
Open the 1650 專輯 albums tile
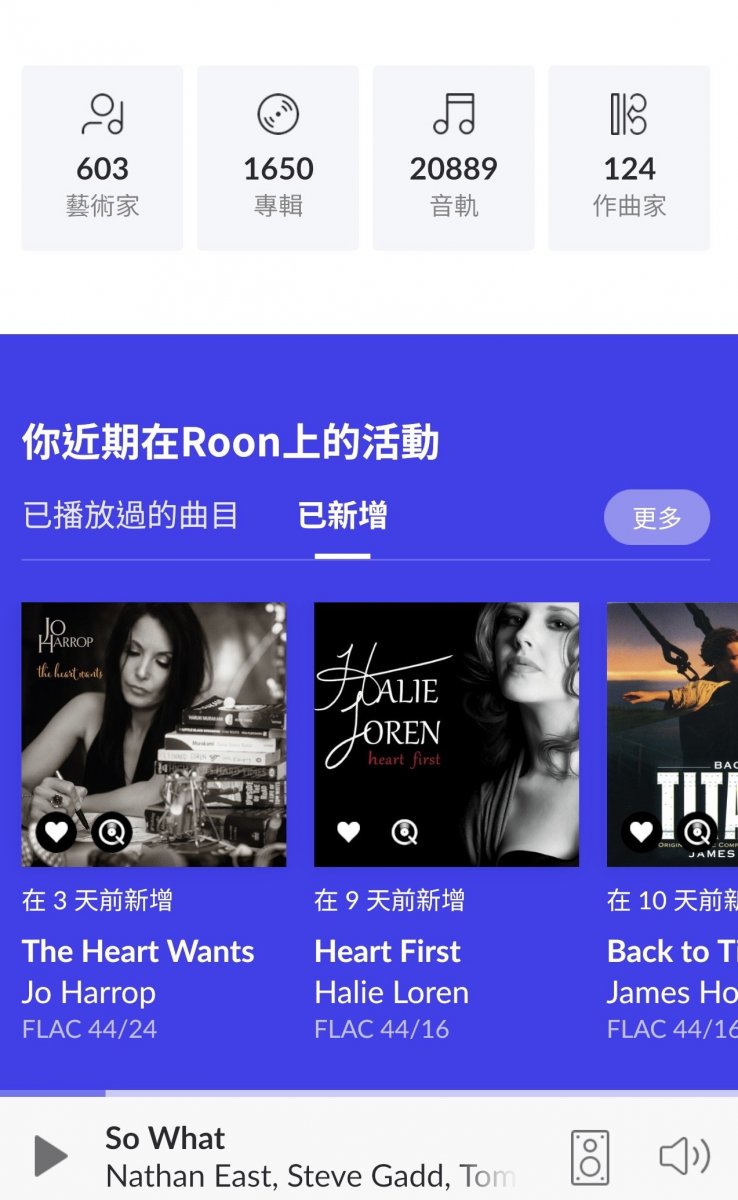278,158
